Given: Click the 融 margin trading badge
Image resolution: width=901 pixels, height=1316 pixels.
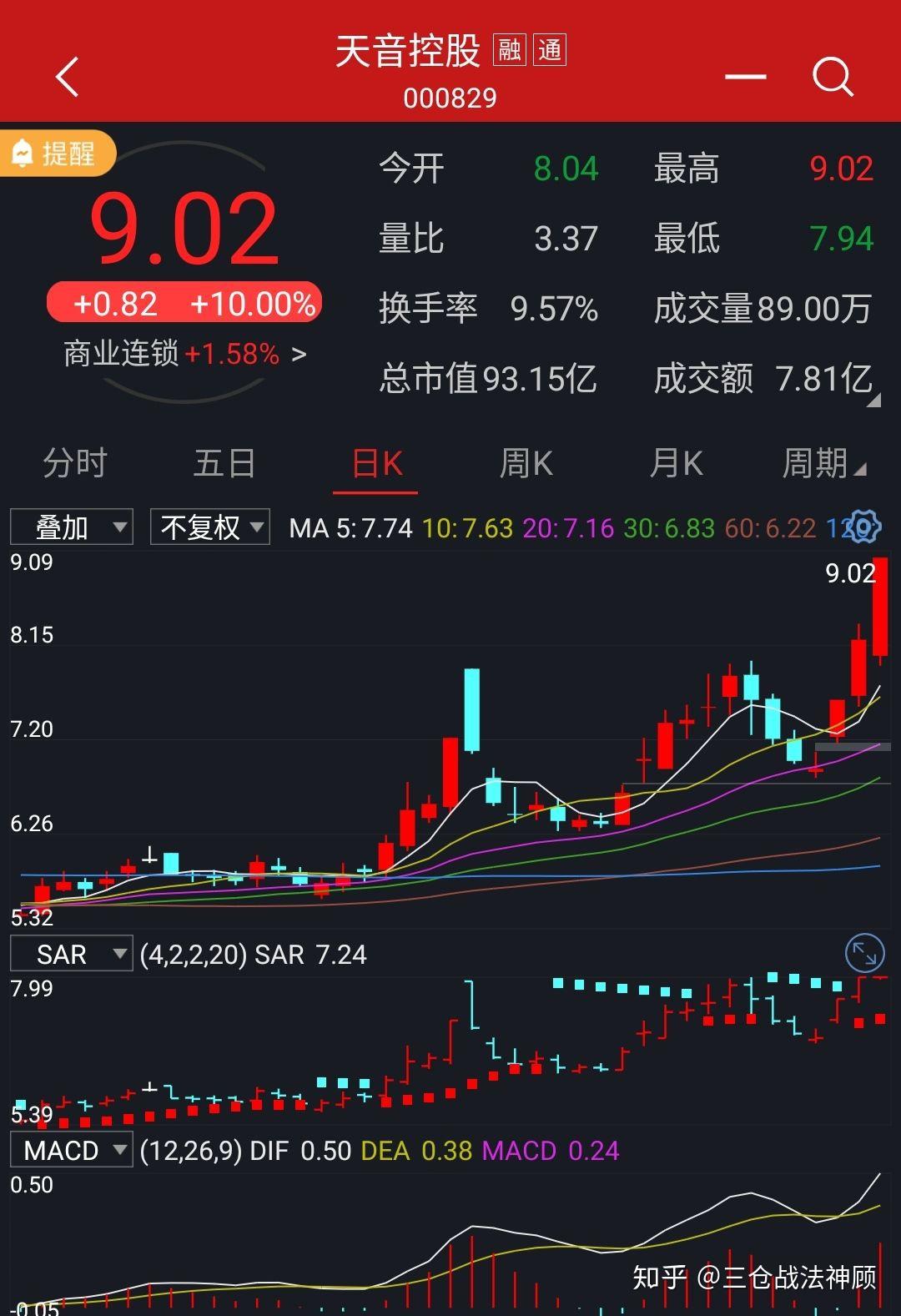Looking at the screenshot, I should (510, 50).
